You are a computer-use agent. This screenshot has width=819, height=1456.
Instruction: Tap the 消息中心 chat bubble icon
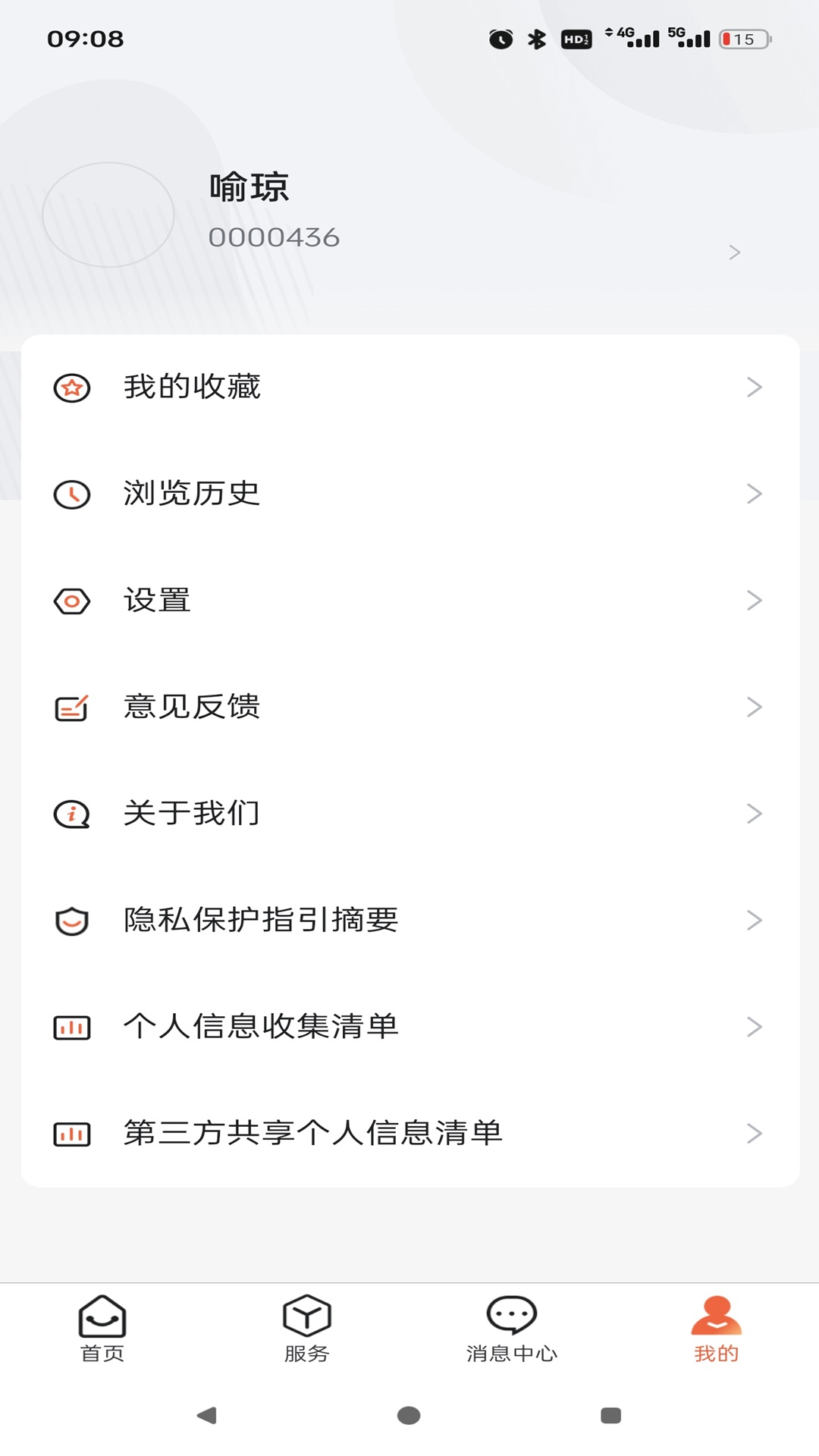tap(512, 1312)
